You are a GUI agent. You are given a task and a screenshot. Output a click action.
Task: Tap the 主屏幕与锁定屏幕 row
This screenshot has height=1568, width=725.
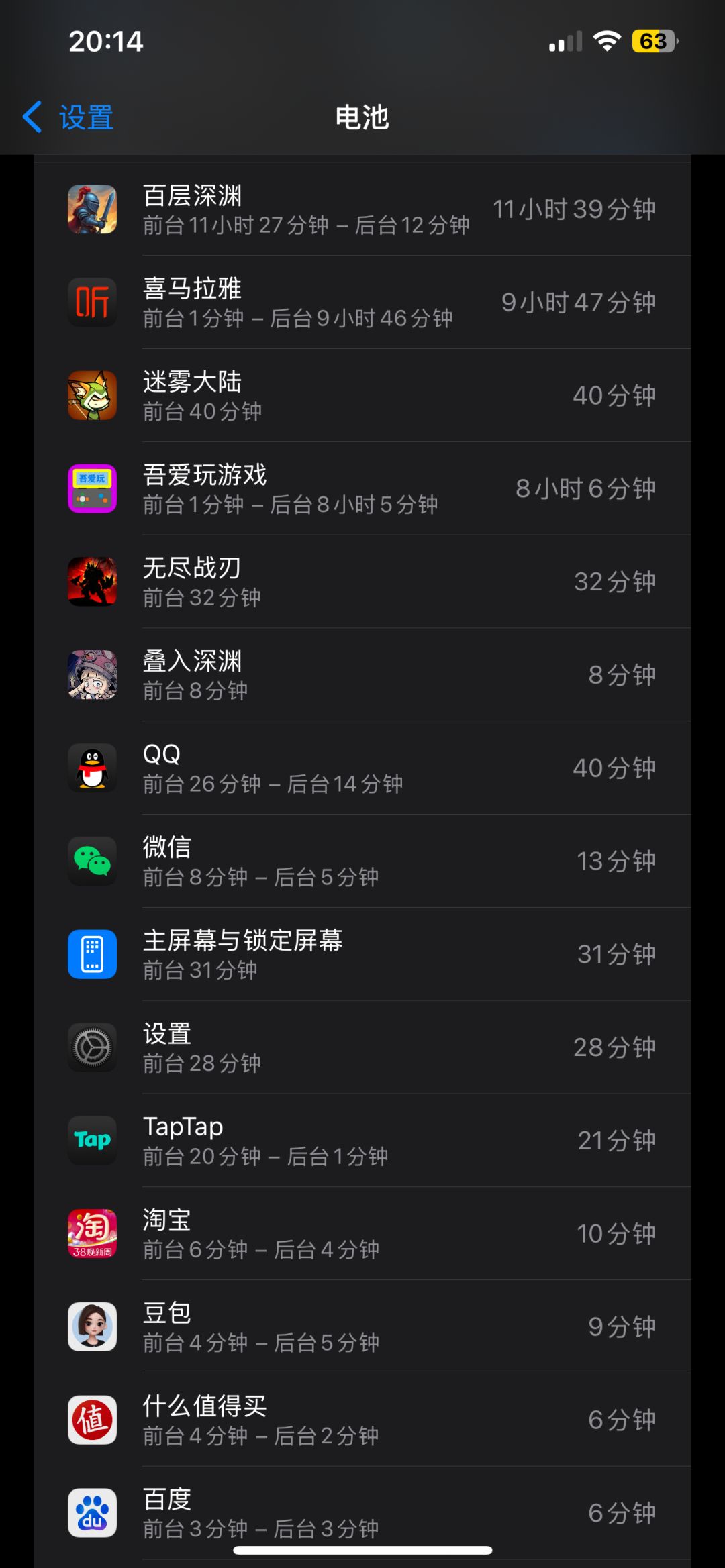point(362,954)
